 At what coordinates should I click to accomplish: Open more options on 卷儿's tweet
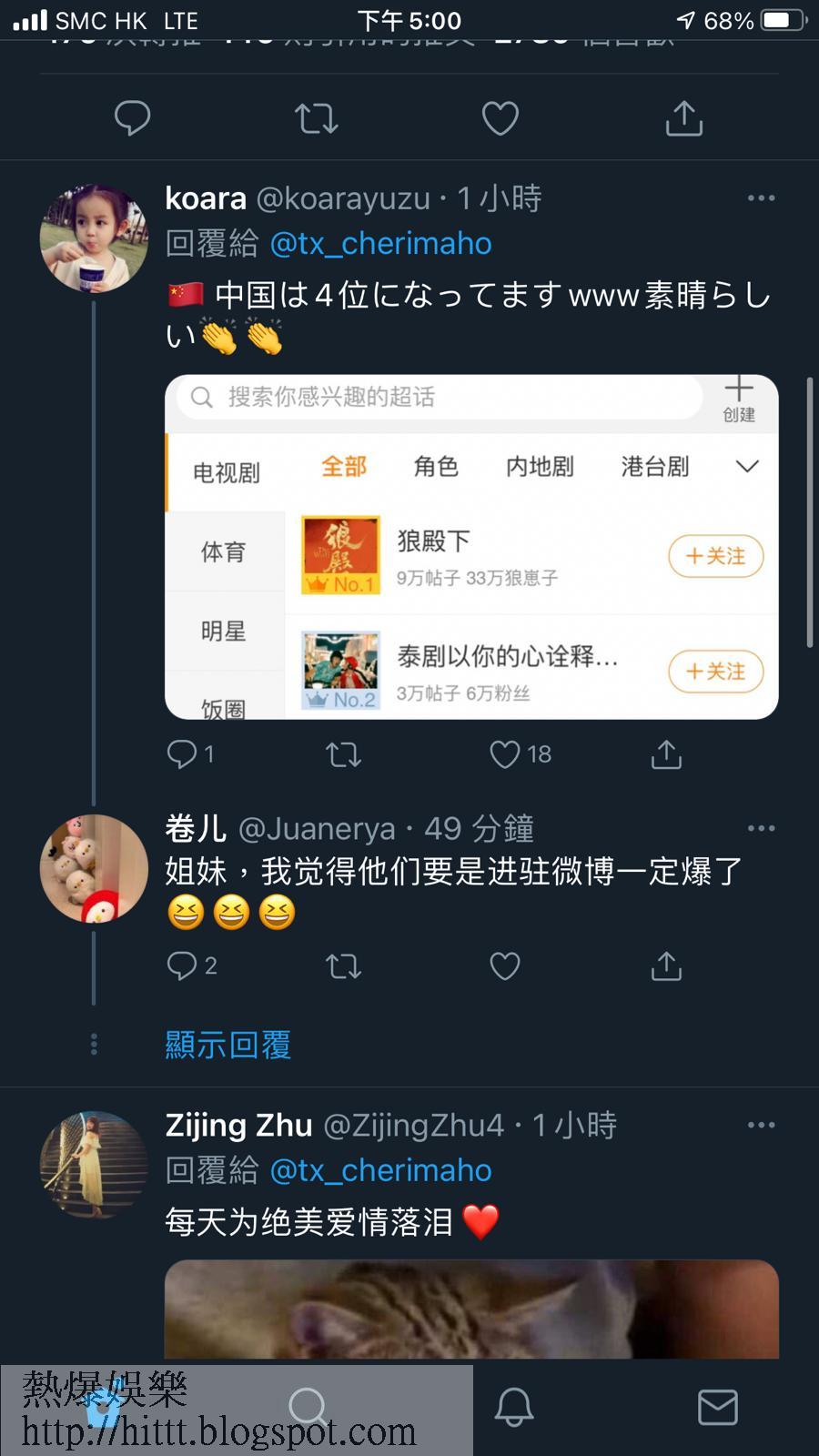click(x=761, y=829)
